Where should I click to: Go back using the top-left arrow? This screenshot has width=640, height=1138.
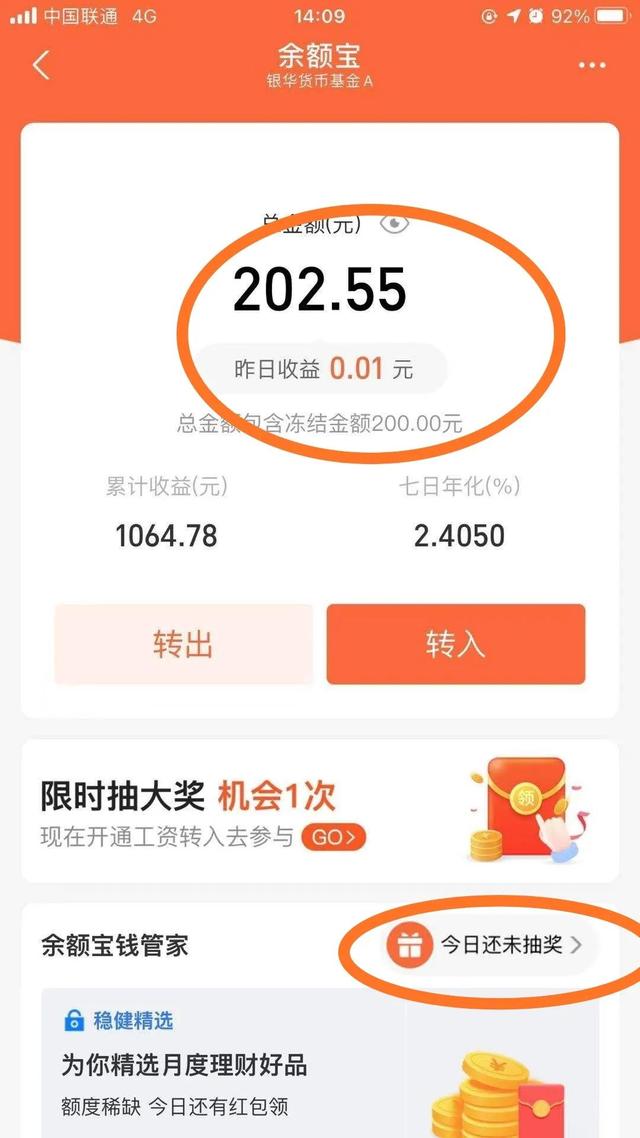coord(41,65)
